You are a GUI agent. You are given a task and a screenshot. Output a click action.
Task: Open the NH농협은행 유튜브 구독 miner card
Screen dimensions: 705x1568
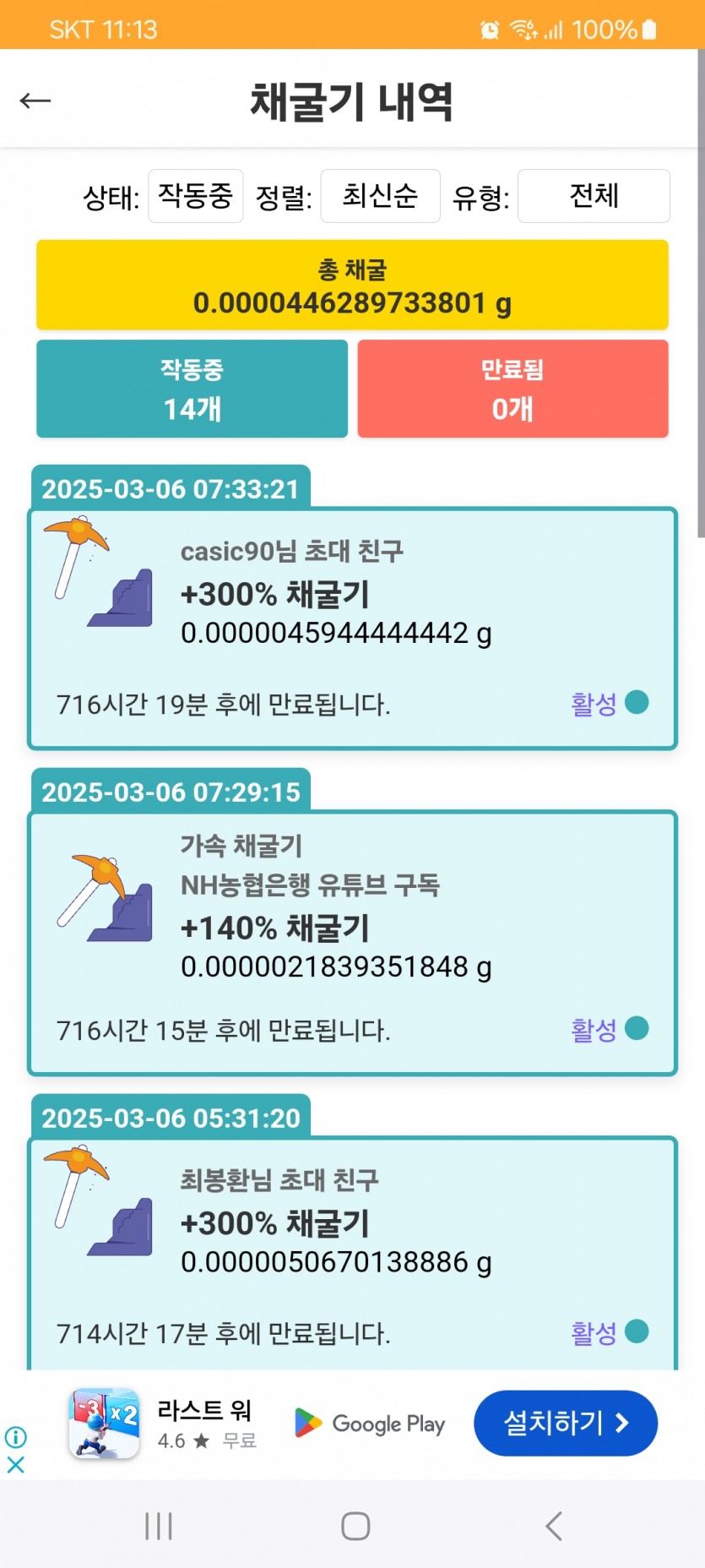[x=352, y=943]
